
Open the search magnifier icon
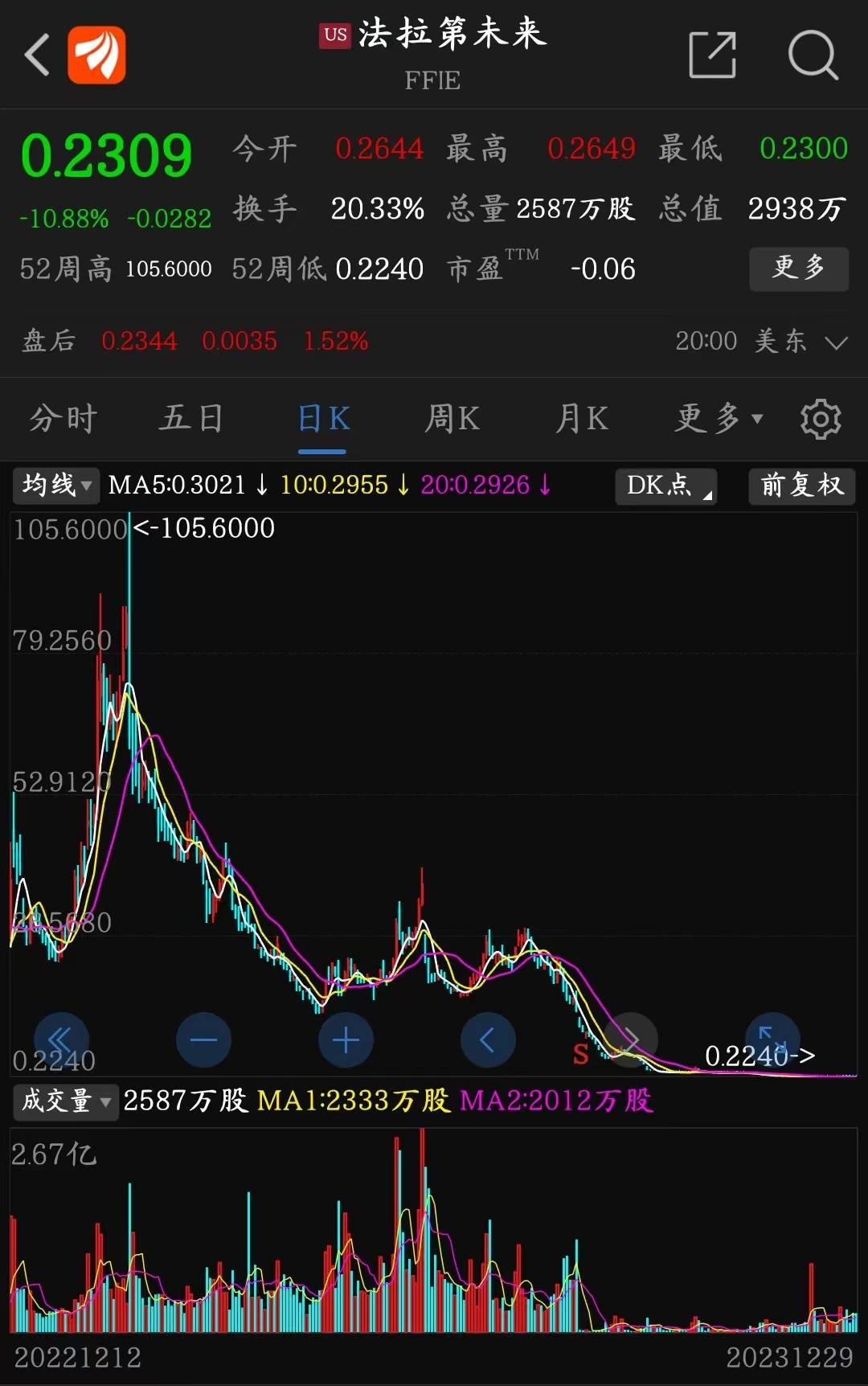(x=814, y=55)
